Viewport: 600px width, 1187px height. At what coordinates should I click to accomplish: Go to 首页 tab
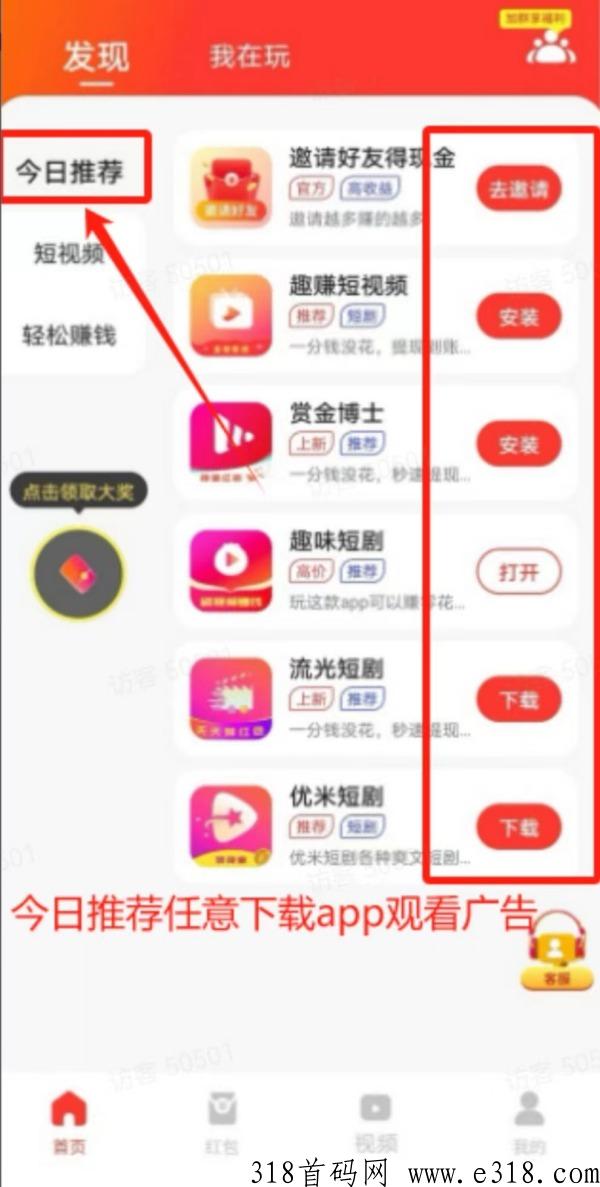coord(69,1122)
